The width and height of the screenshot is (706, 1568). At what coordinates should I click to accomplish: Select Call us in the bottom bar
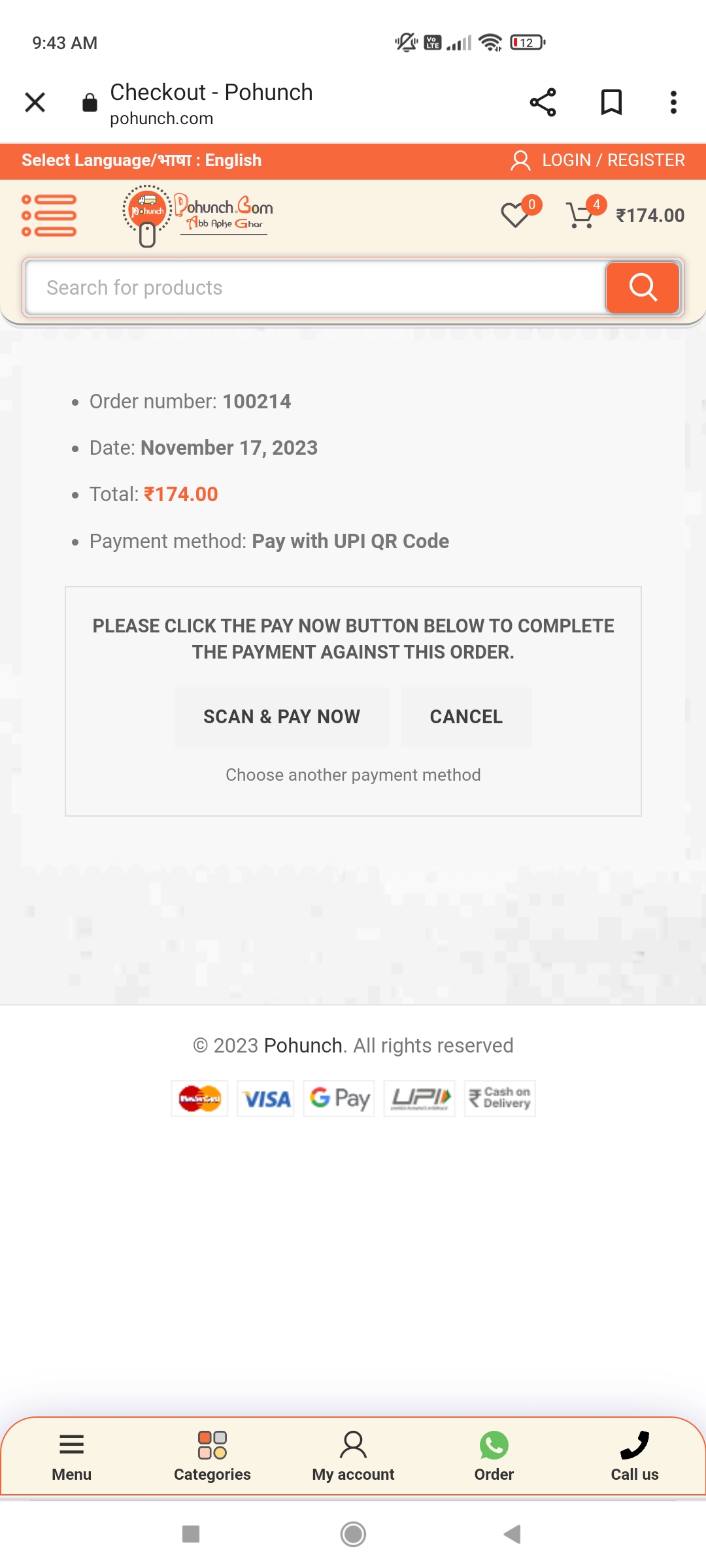(x=634, y=1456)
